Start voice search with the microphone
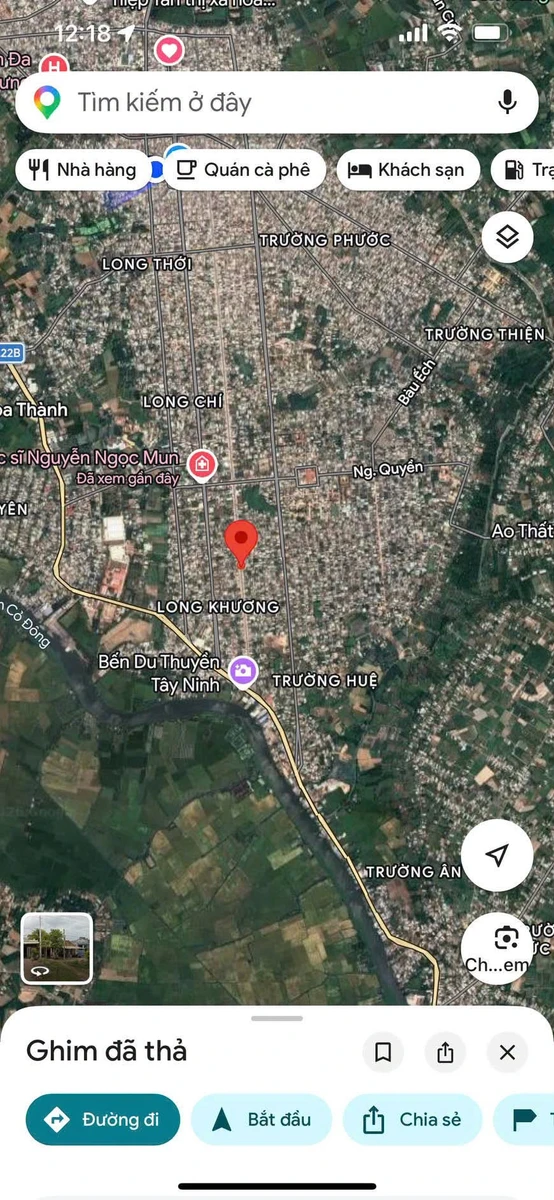 (x=507, y=102)
